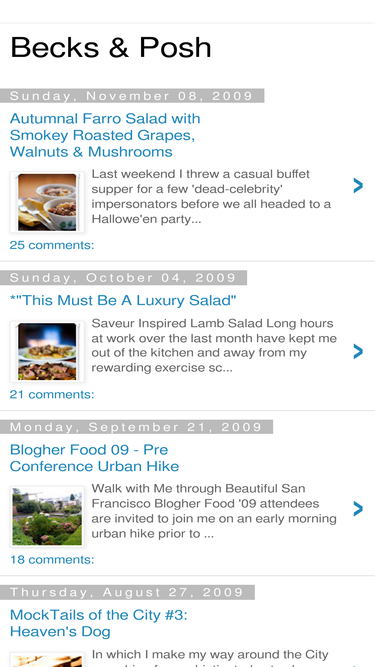Expand the Farro Salad post via its arrow
The height and width of the screenshot is (667, 375).
358,185
